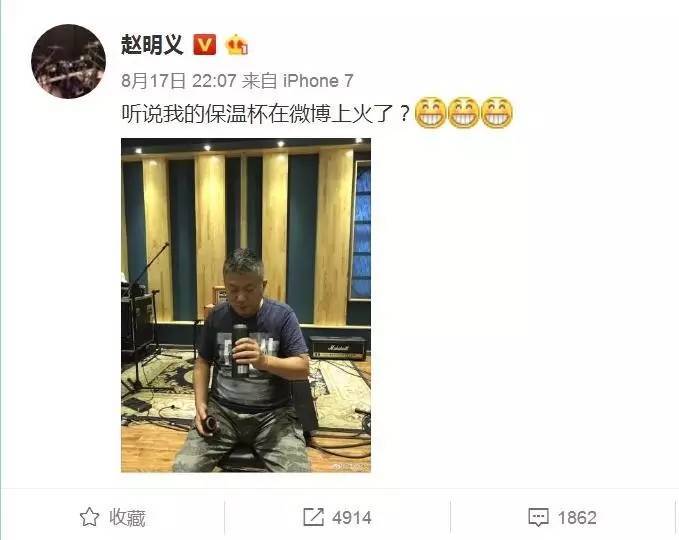
Task: Tap 收藏 to bookmark this post
Action: [113, 517]
